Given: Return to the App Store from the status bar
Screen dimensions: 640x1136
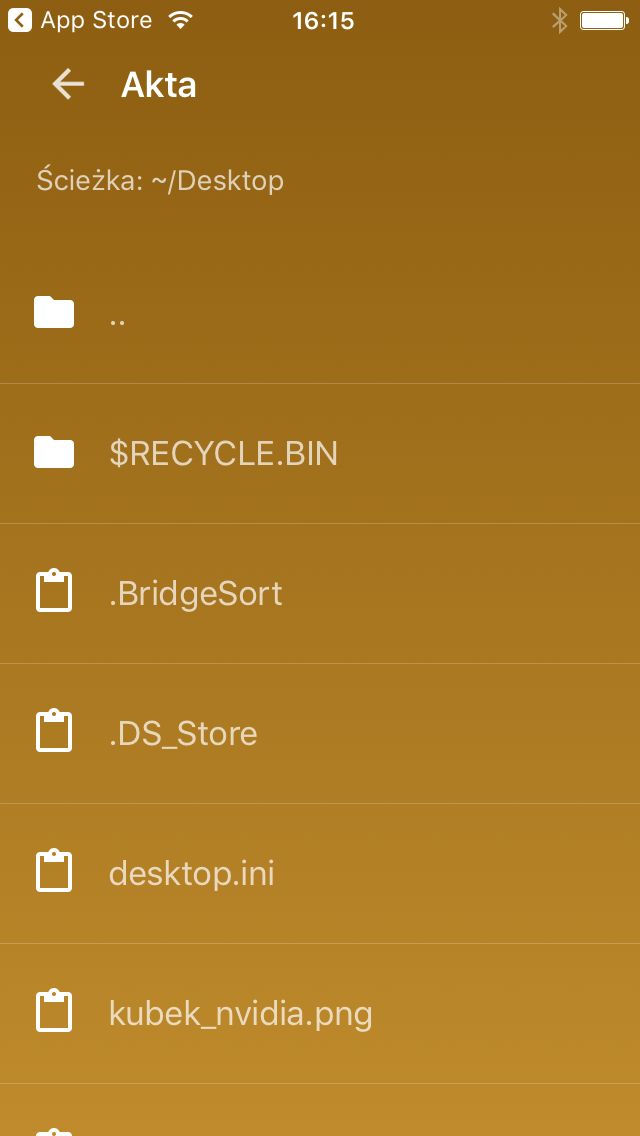Looking at the screenshot, I should pyautogui.click(x=80, y=20).
